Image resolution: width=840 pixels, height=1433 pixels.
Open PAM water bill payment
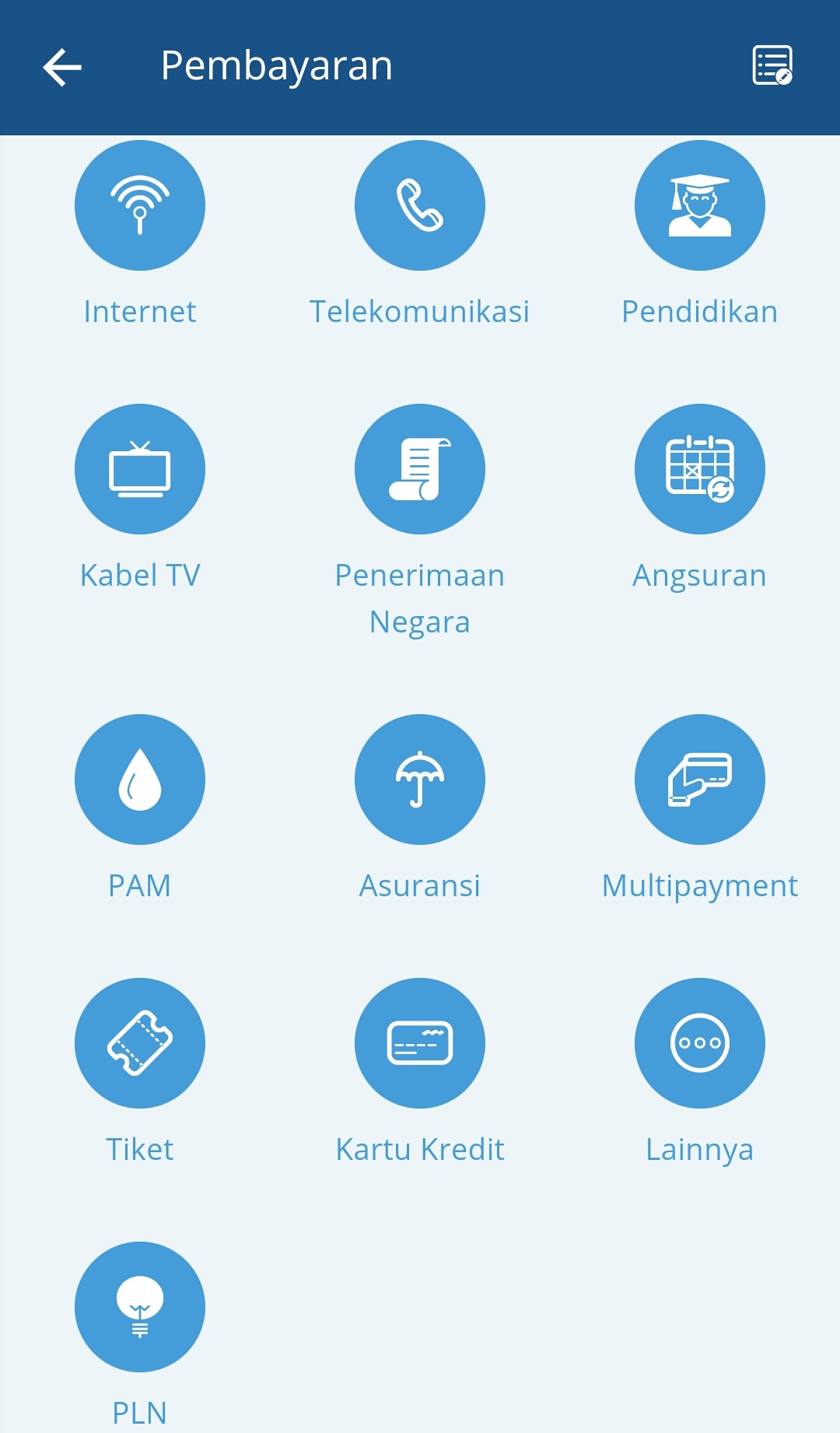click(140, 780)
